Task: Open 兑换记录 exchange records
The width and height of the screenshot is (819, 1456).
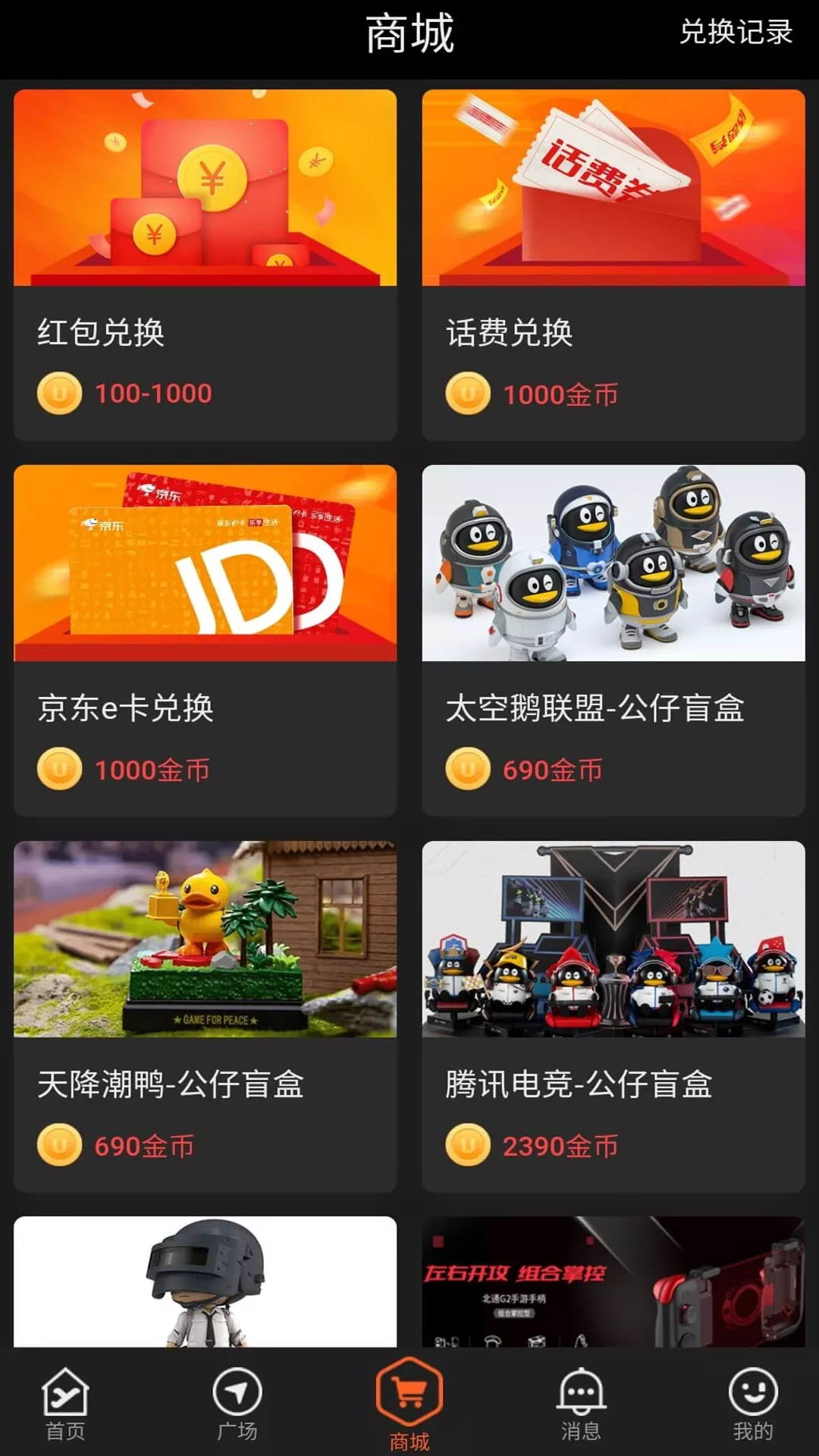Action: (736, 32)
